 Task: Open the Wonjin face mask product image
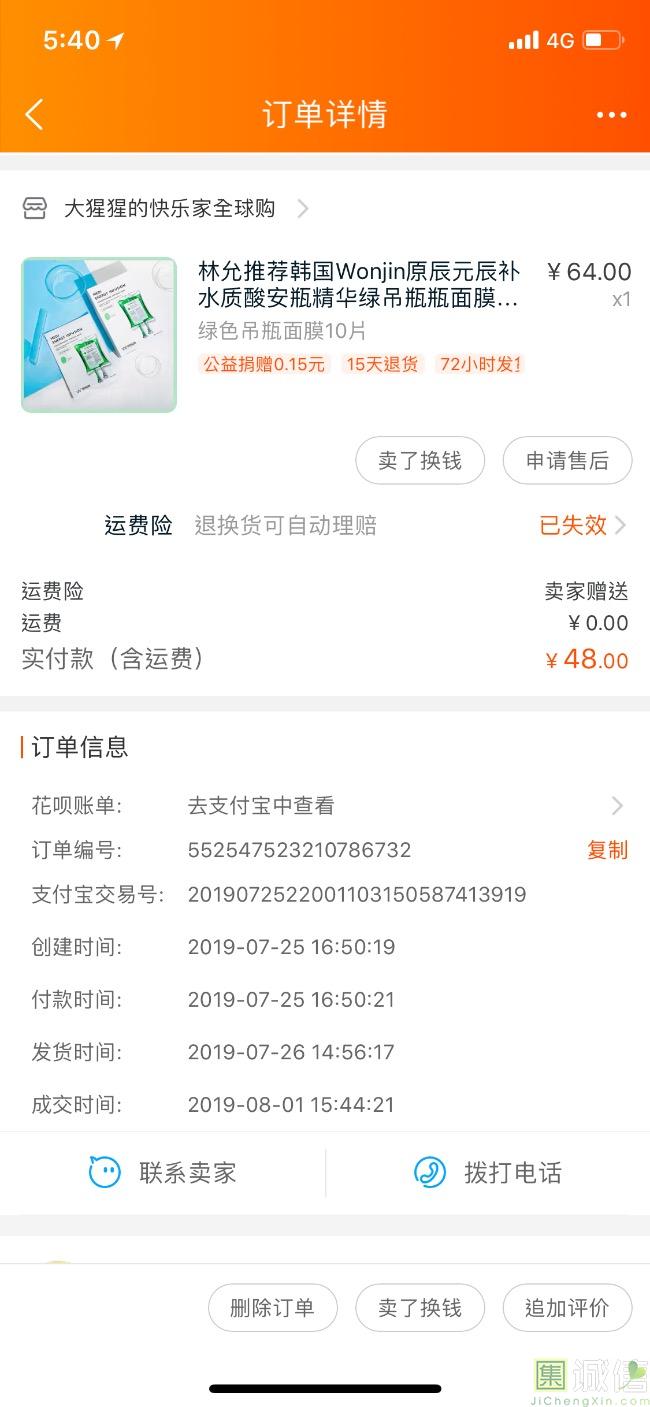point(99,335)
